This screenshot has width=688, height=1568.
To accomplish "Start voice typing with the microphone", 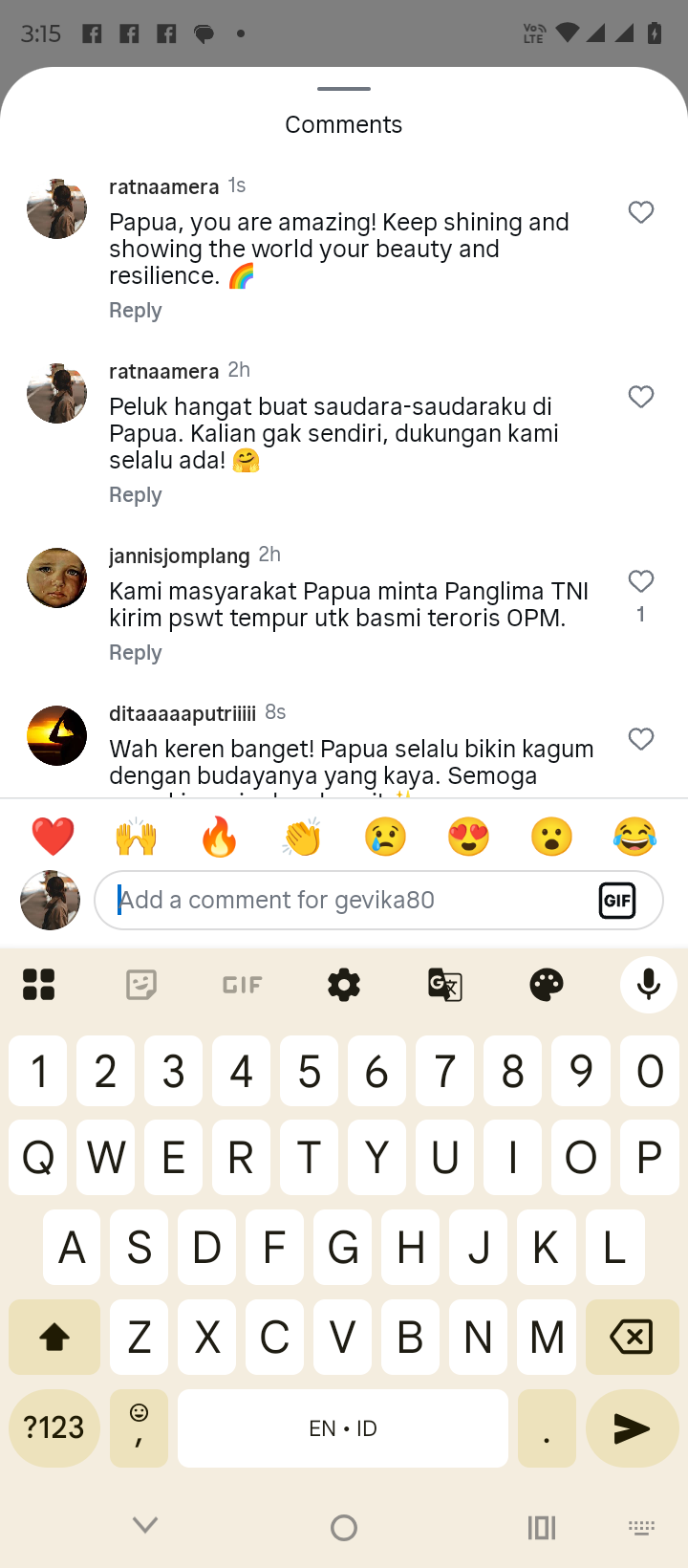I will (x=648, y=984).
